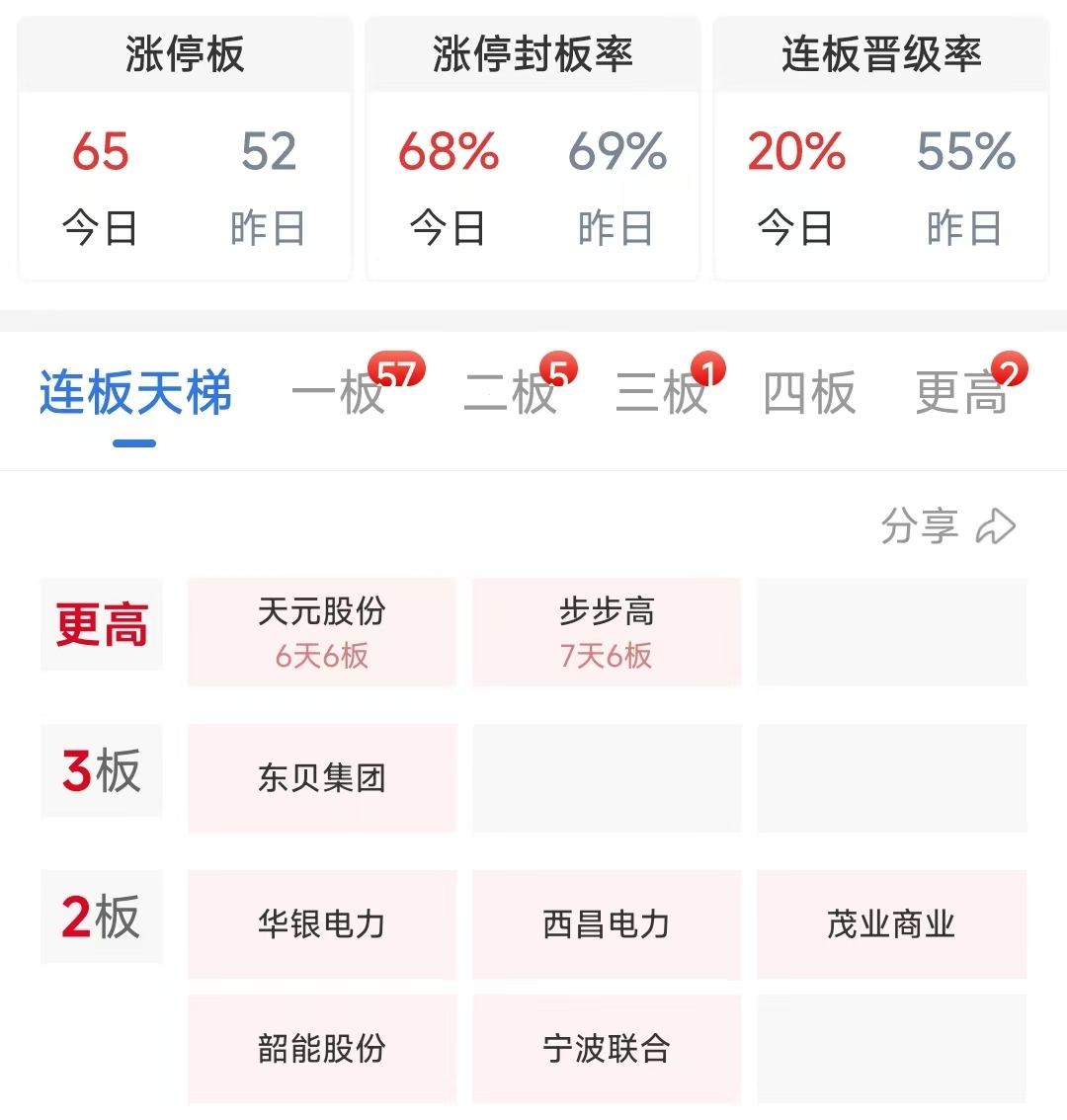Image resolution: width=1067 pixels, height=1120 pixels.
Task: Switch to the 更高 tab
Action: 961,393
